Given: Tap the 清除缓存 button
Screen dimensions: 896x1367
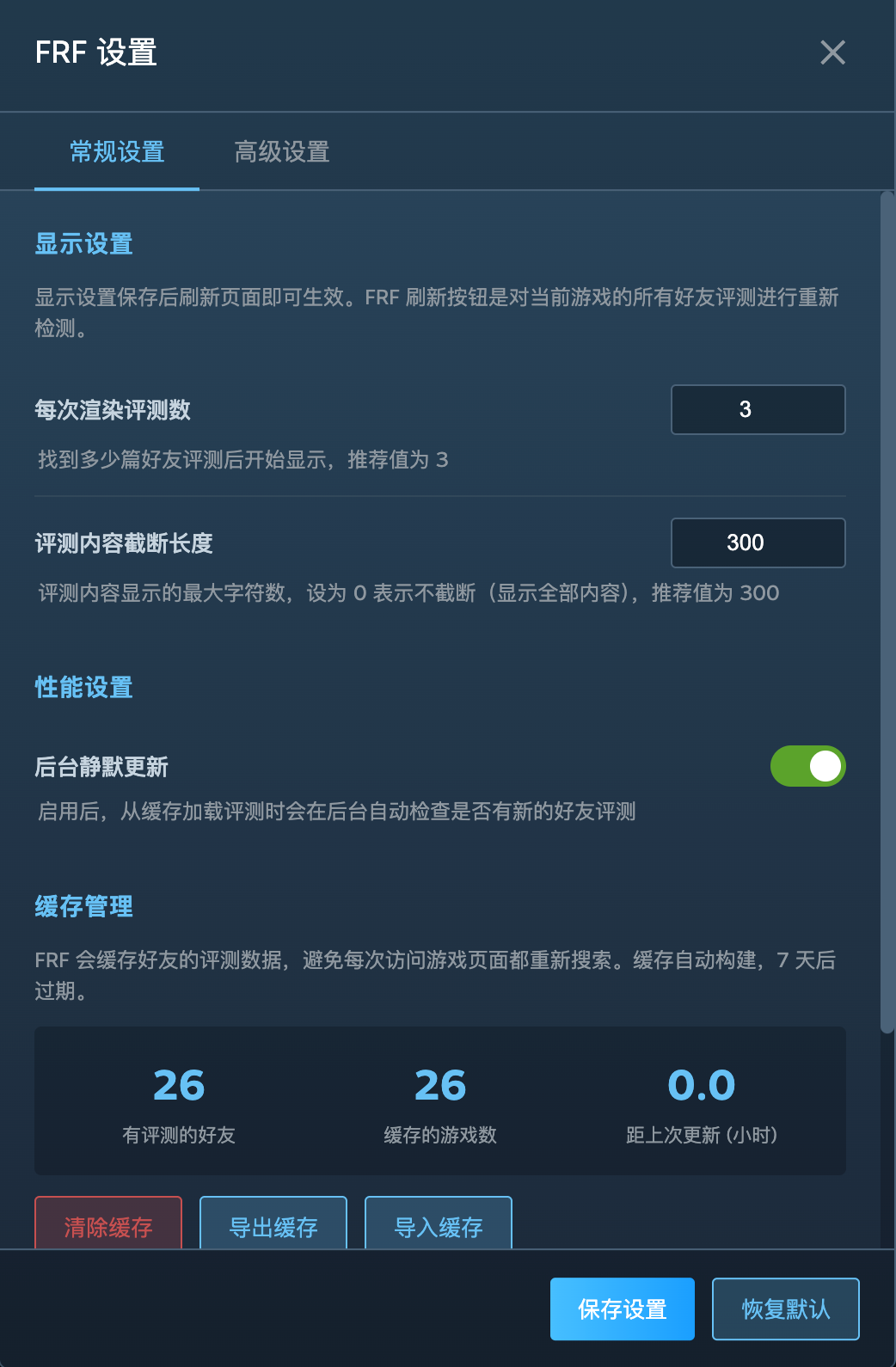Looking at the screenshot, I should coord(108,1224).
